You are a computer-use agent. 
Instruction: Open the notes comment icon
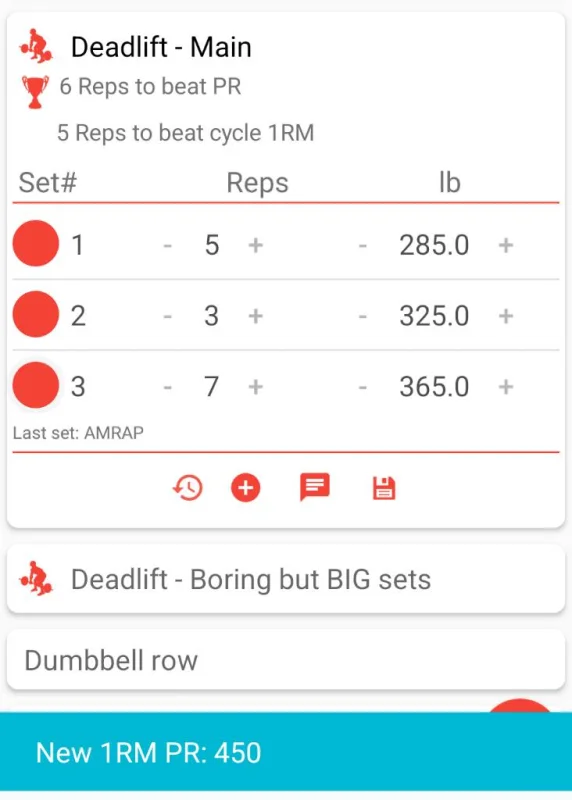(315, 487)
